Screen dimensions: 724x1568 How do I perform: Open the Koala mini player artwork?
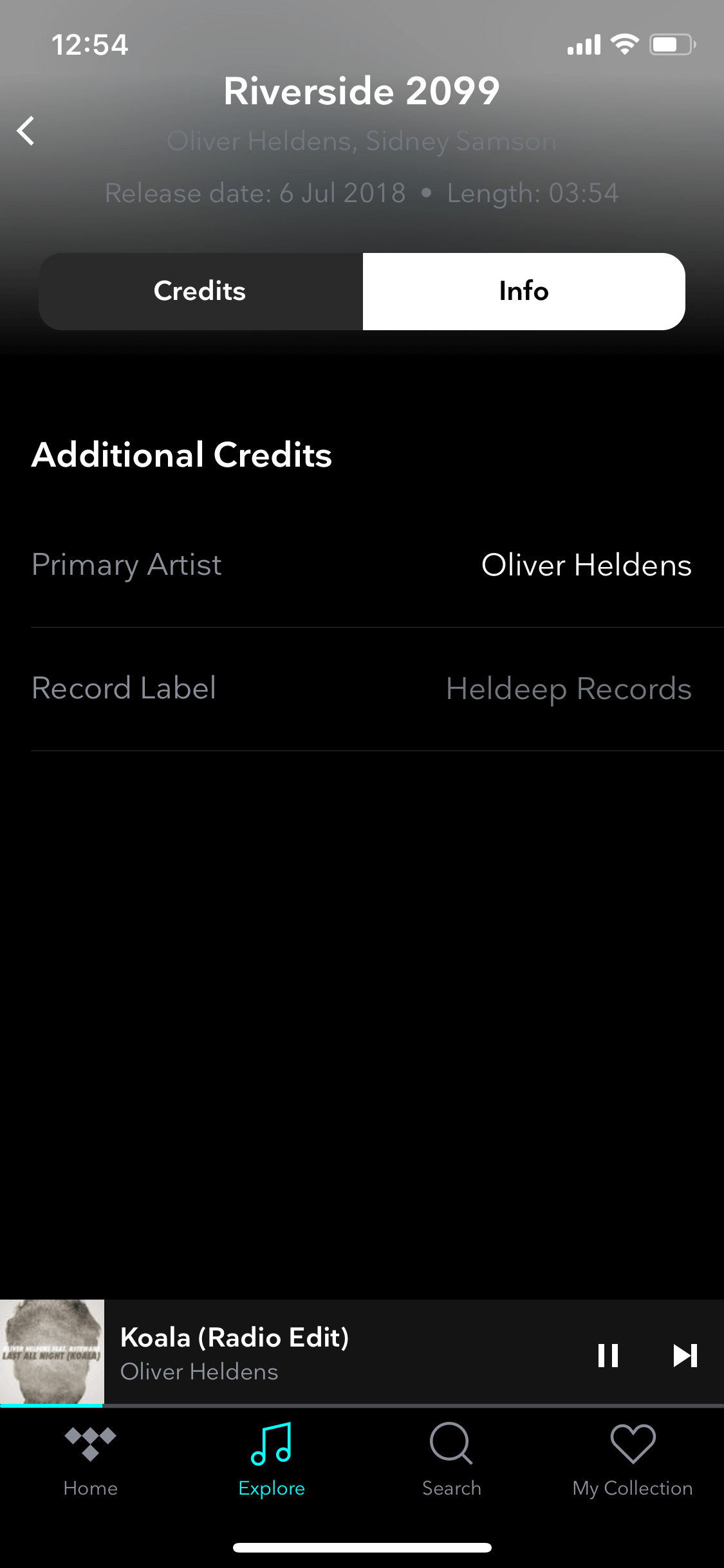52,1352
